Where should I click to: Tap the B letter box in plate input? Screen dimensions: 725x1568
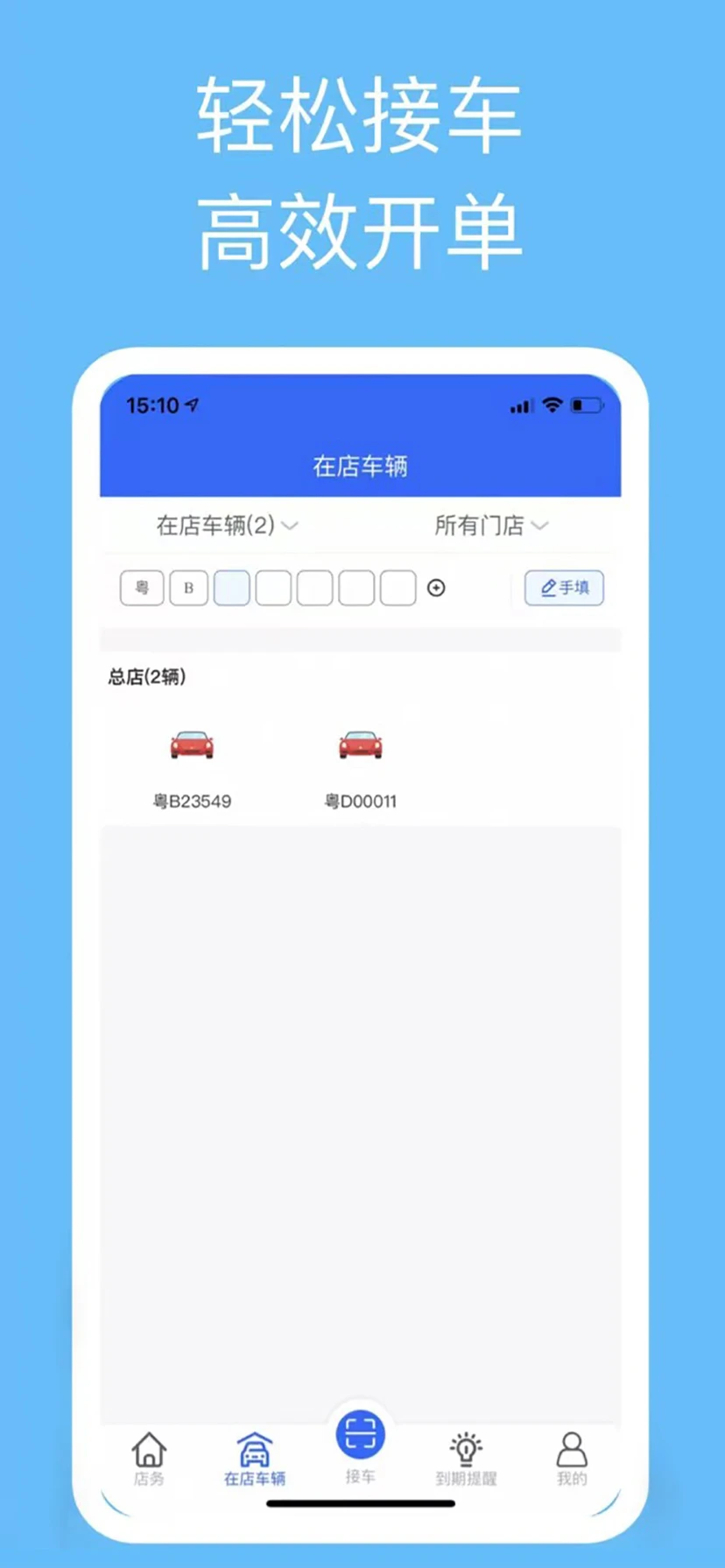(189, 587)
